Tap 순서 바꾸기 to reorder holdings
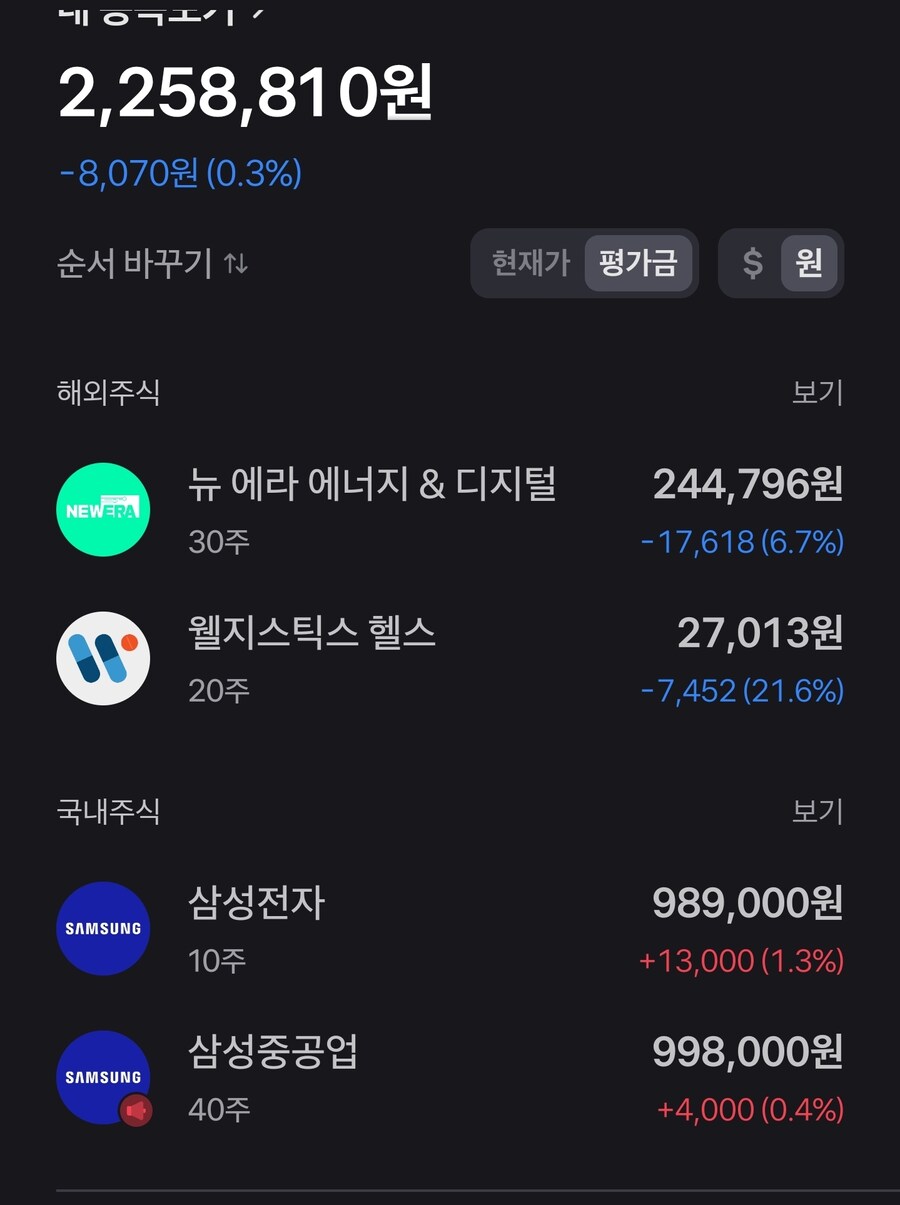The image size is (900, 1205). [153, 264]
